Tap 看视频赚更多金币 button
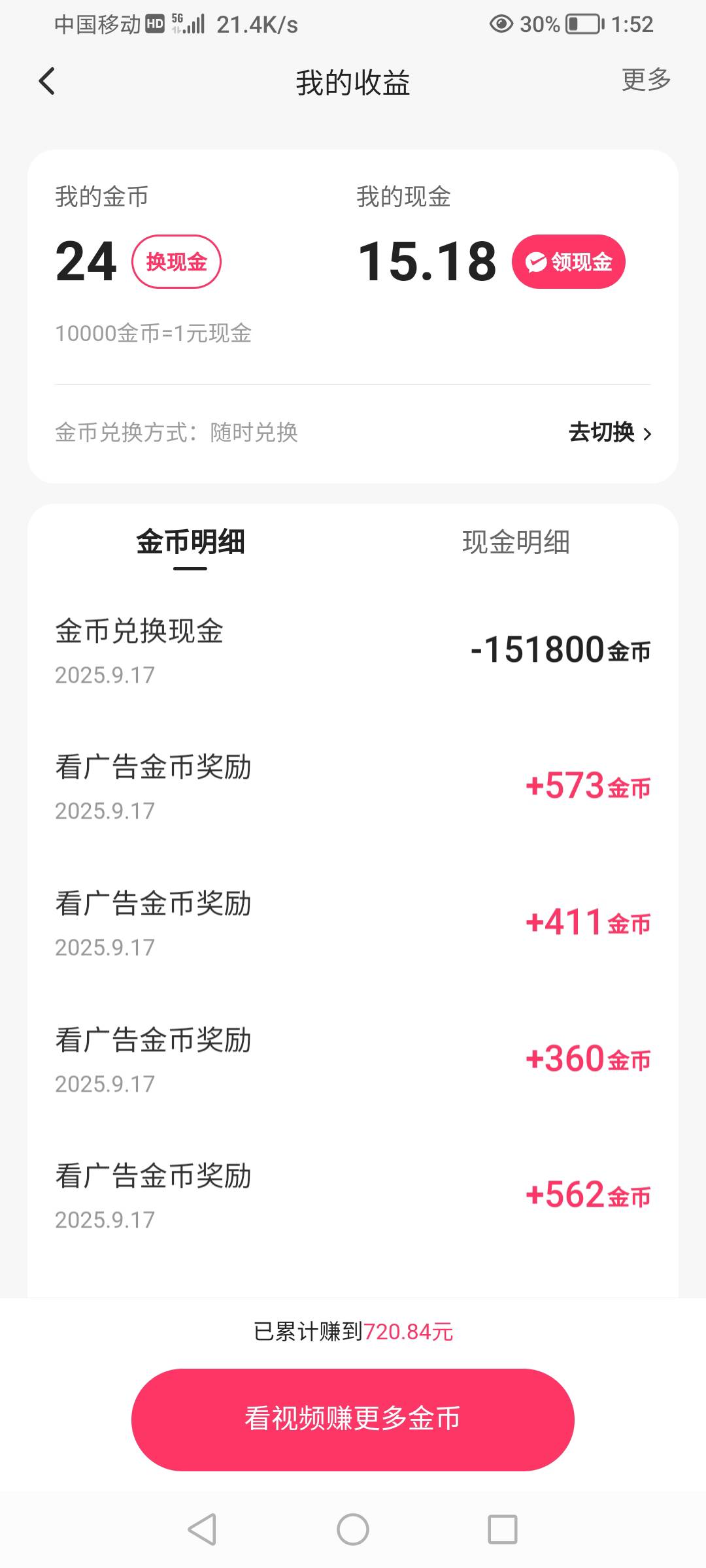Image resolution: width=706 pixels, height=1568 pixels. coord(353,1419)
